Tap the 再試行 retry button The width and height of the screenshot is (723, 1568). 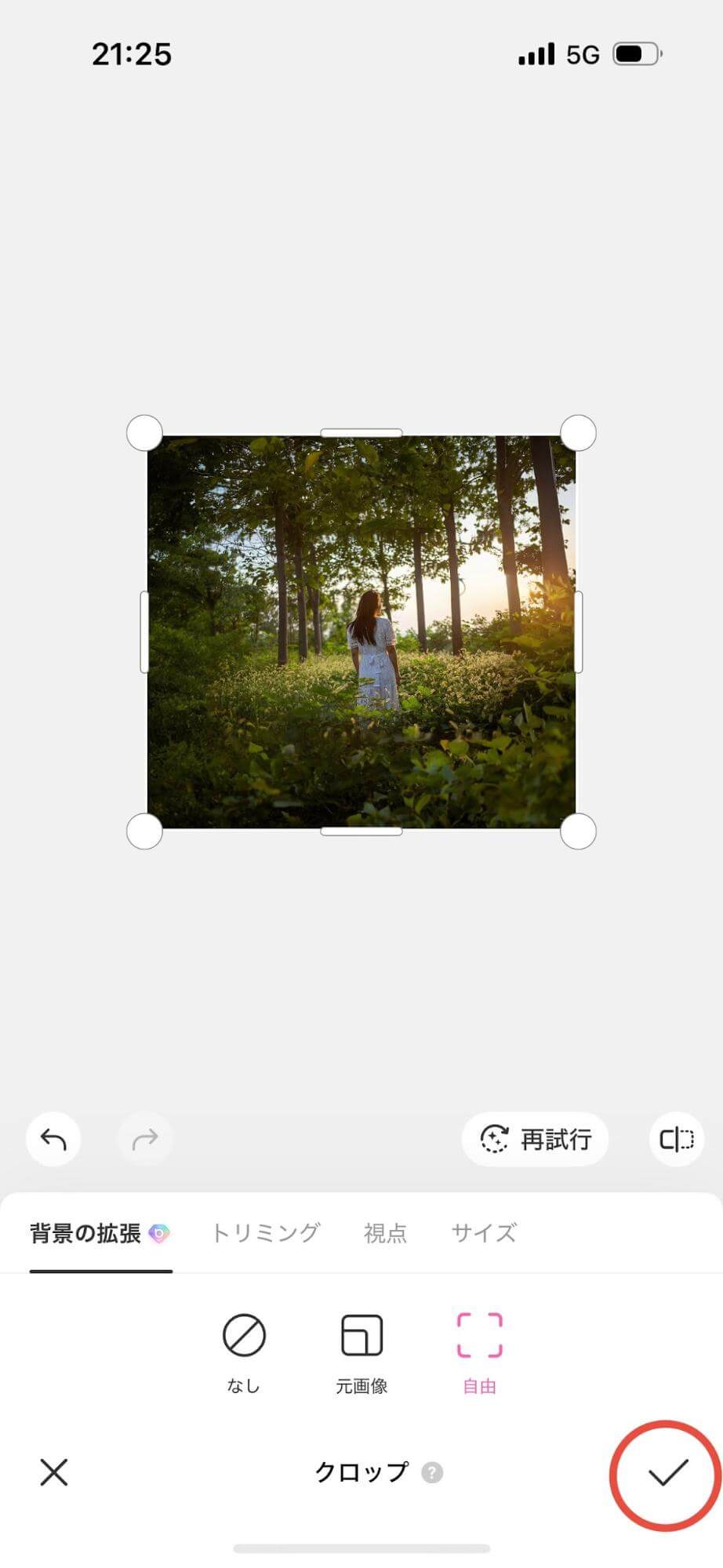pos(536,1139)
